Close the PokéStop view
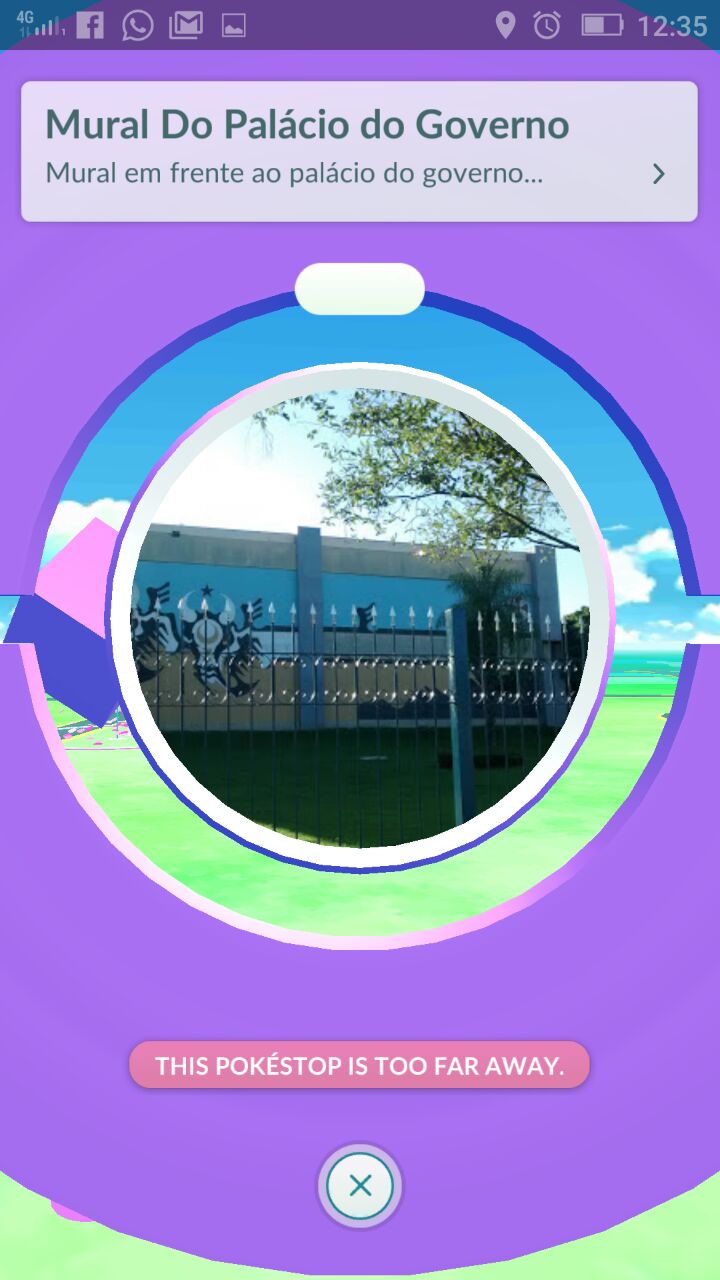Viewport: 720px width, 1280px height. pos(360,1186)
